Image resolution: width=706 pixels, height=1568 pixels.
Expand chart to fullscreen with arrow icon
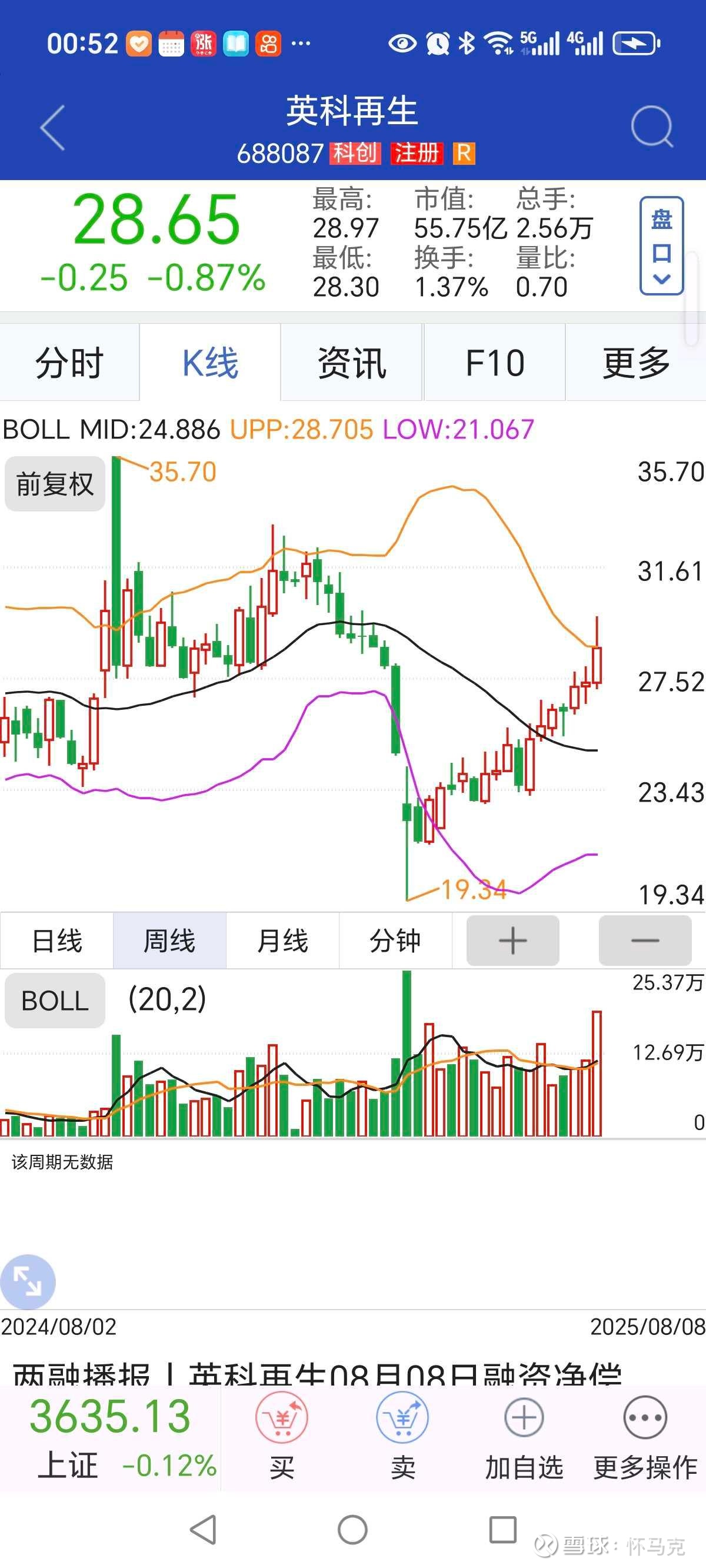point(28,1283)
